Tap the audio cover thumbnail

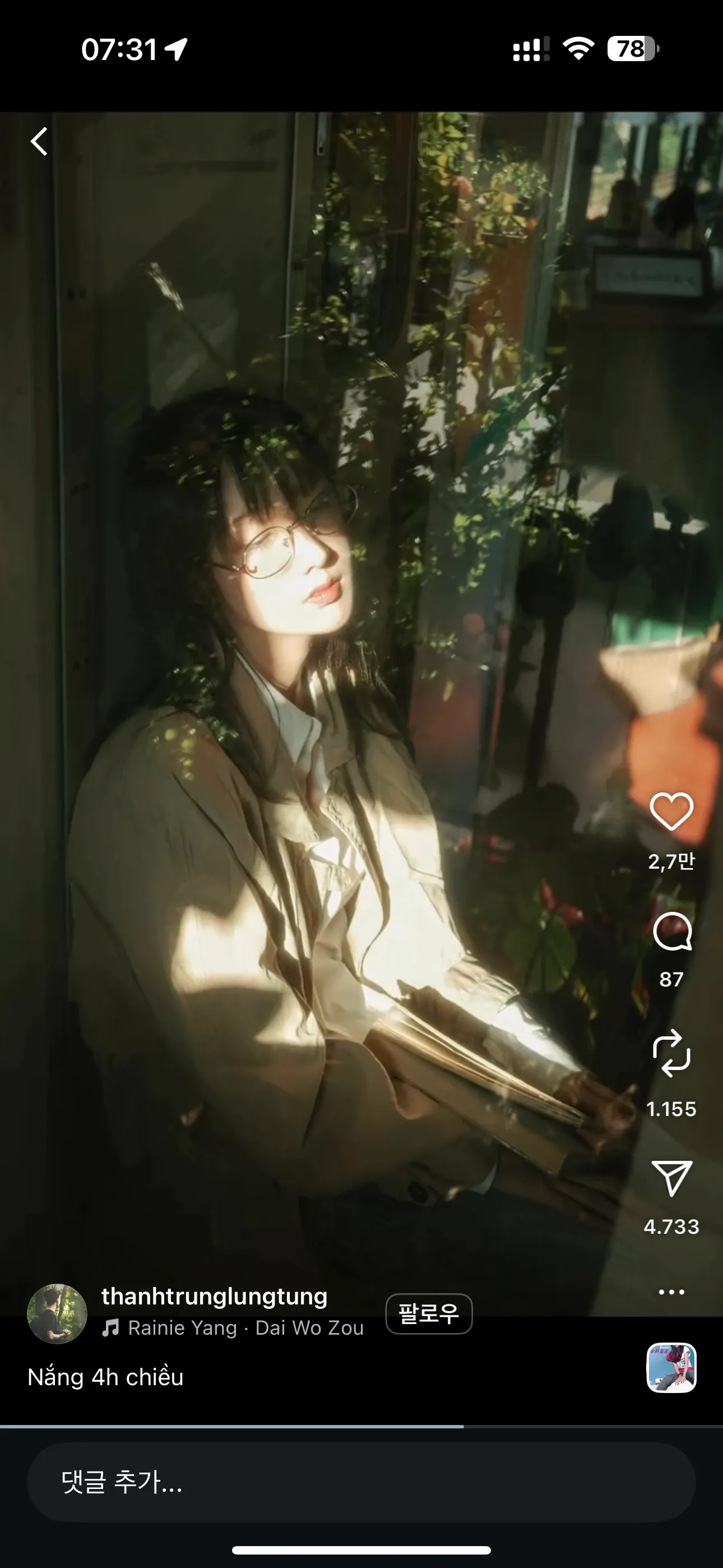pos(671,1368)
